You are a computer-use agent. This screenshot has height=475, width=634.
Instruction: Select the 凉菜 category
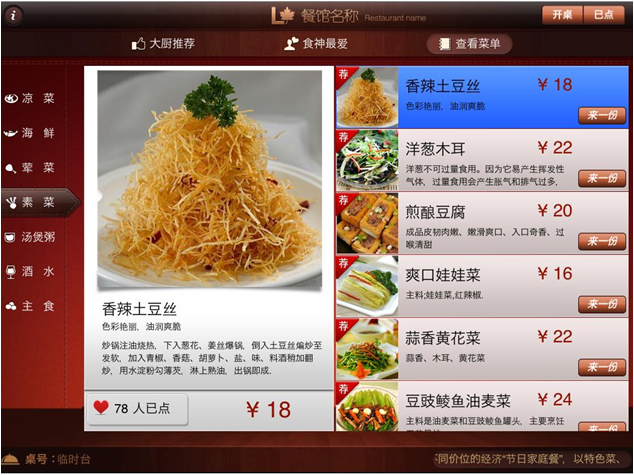(x=33, y=98)
